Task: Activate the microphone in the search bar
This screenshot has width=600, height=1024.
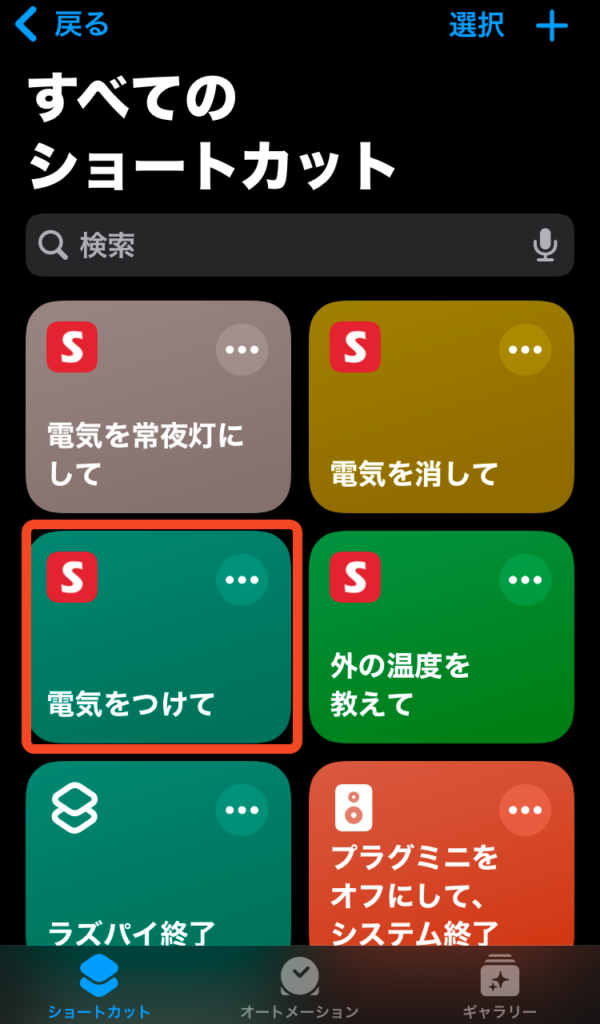Action: 545,245
